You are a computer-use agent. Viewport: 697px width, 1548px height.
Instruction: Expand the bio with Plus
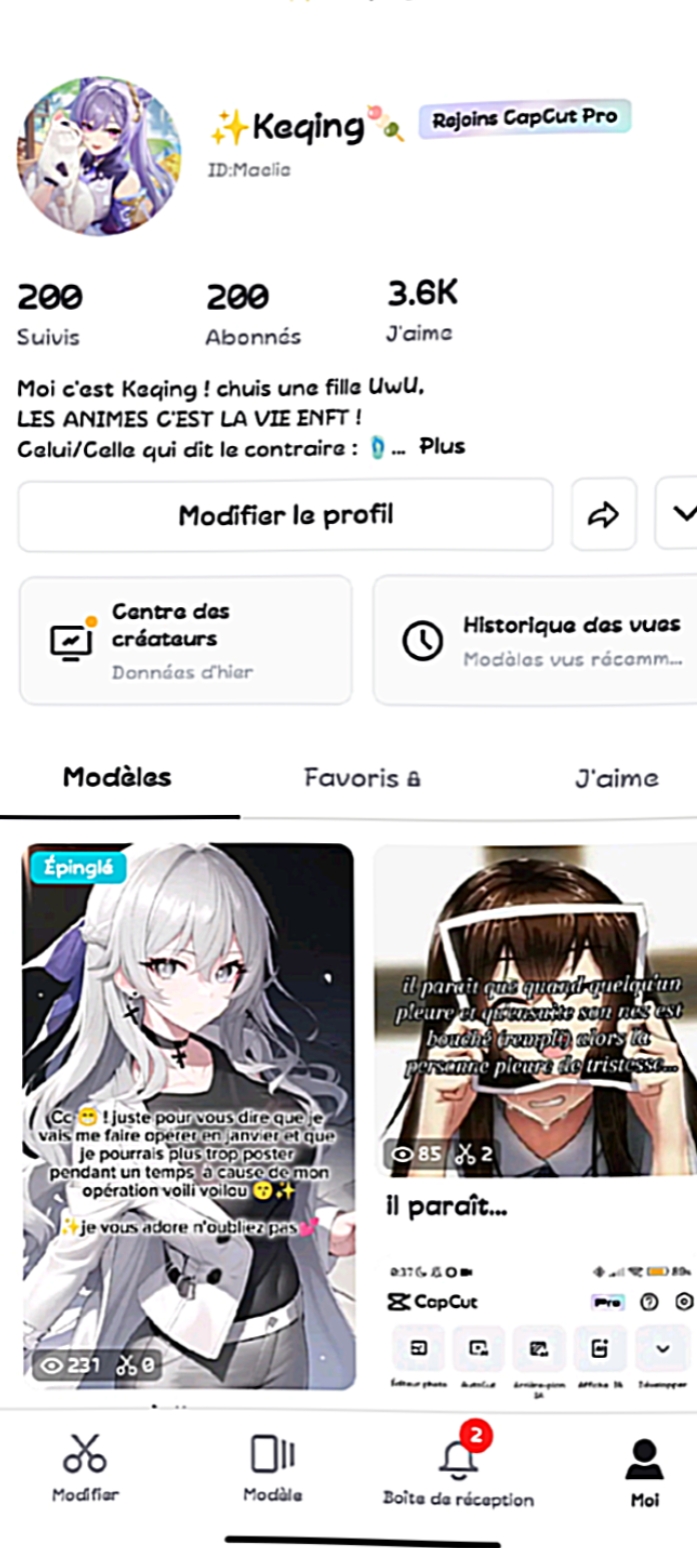click(442, 447)
